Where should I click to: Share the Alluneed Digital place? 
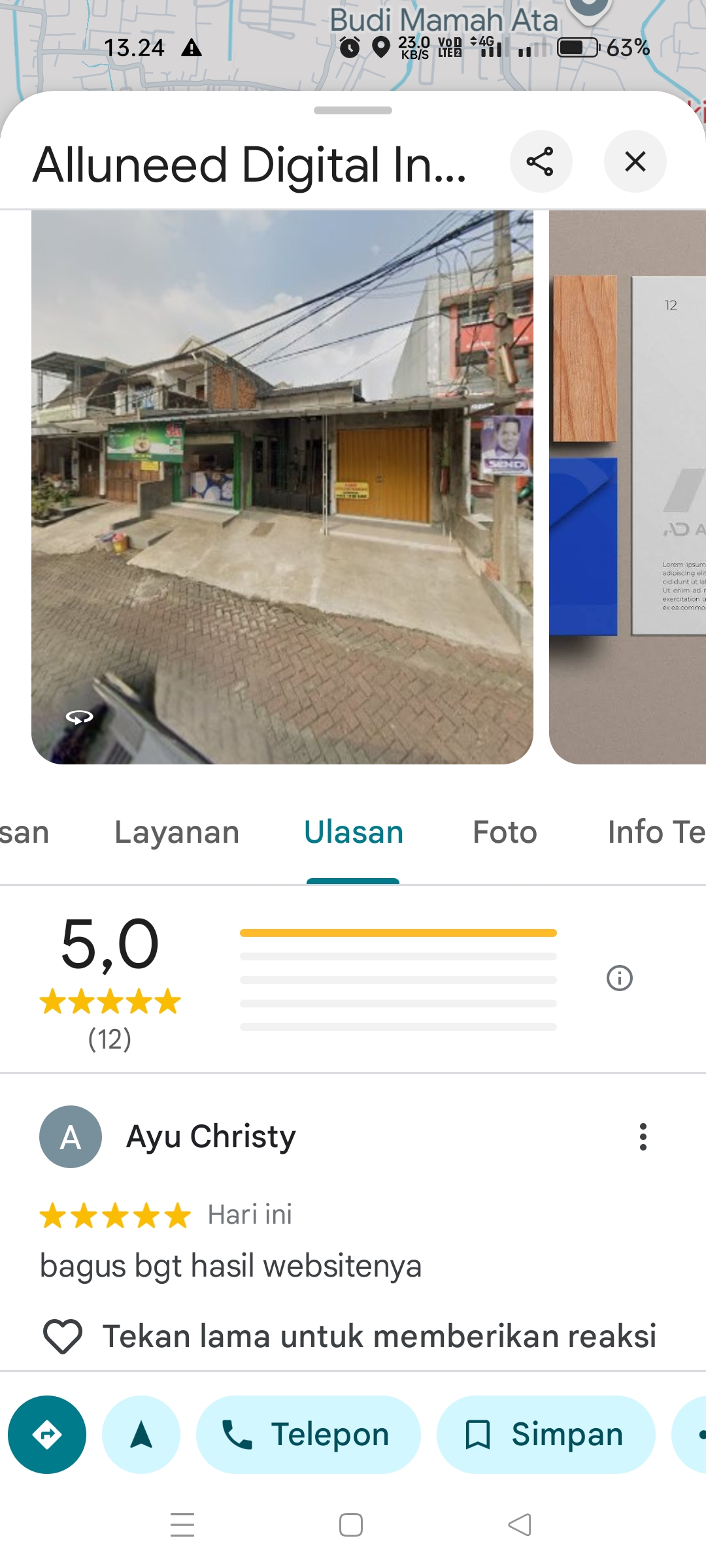coord(541,161)
